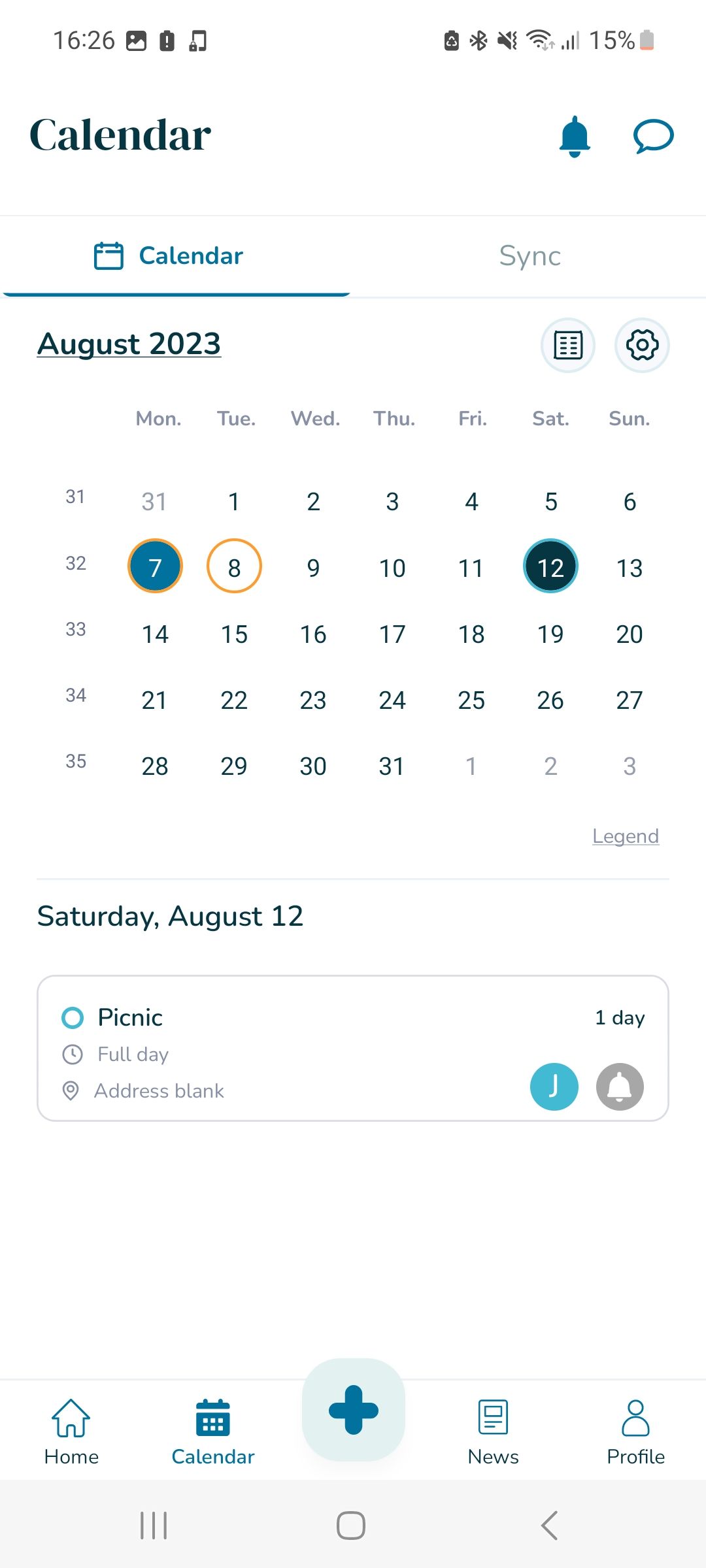Open the News section

tap(493, 1431)
